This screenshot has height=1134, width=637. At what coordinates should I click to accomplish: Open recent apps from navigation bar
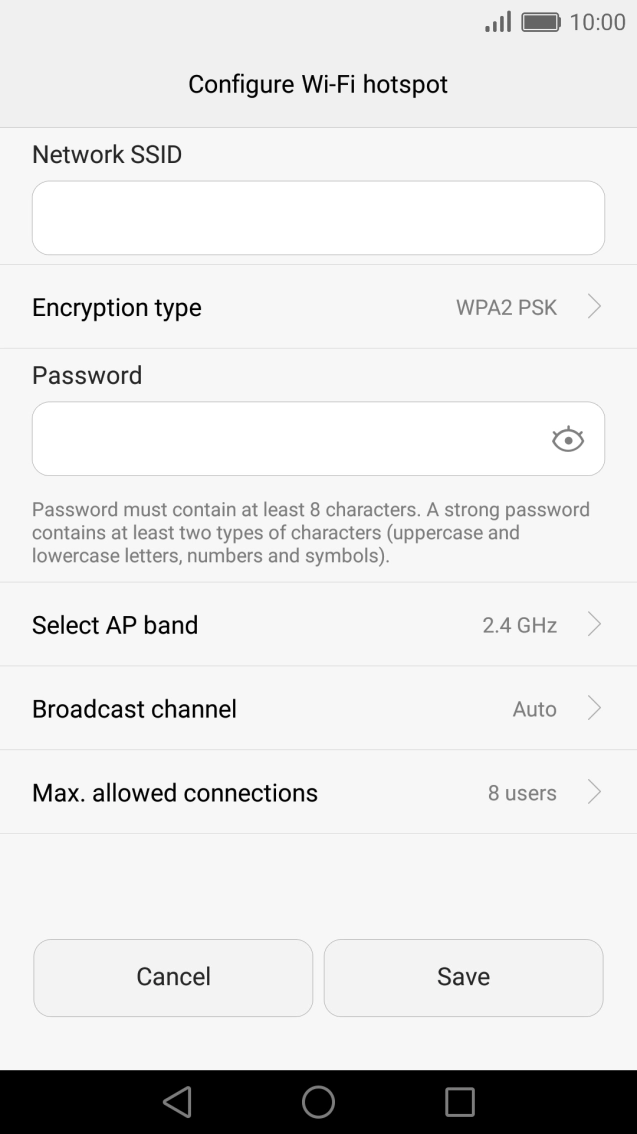[459, 1101]
